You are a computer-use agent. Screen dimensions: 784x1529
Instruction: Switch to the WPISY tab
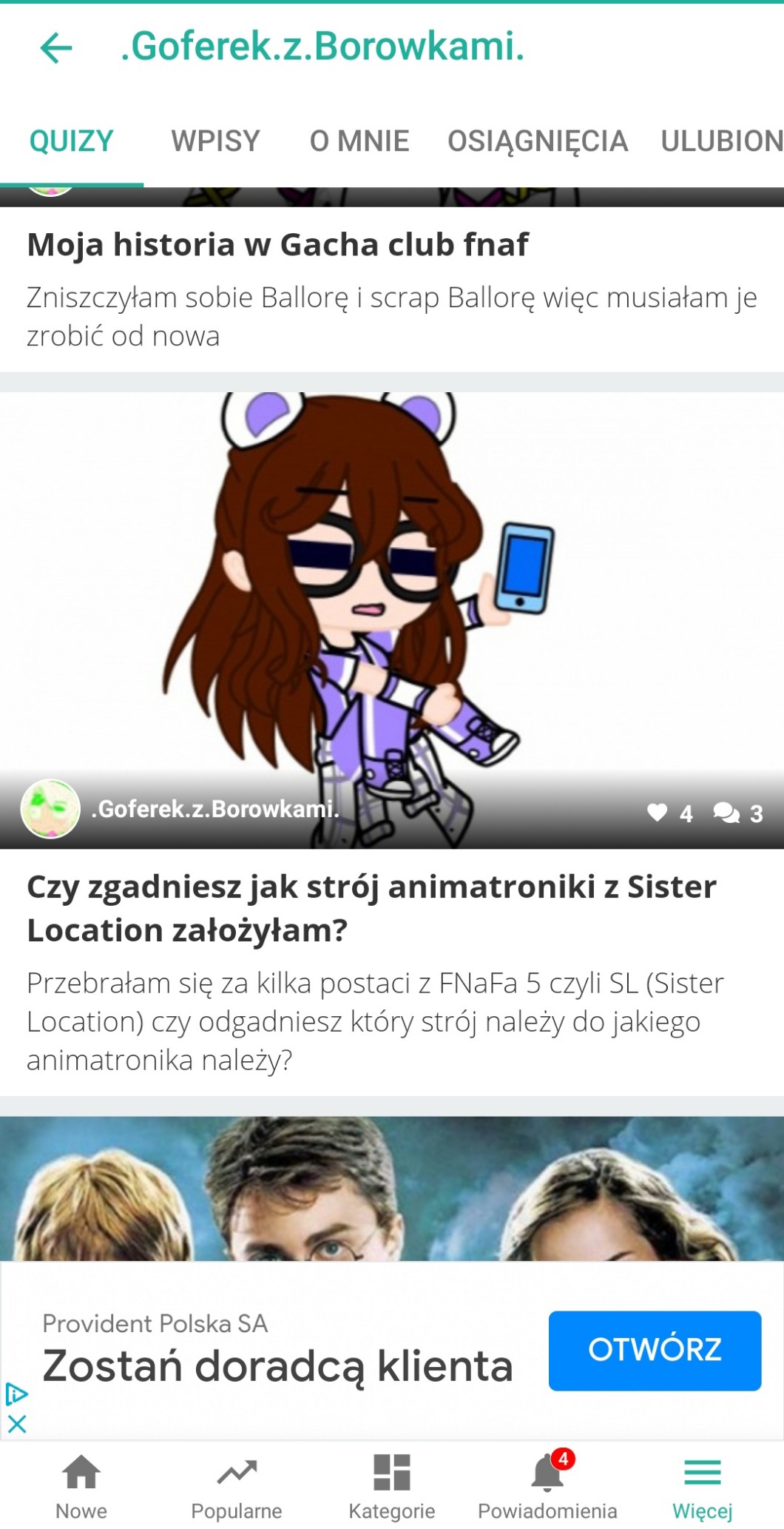[x=215, y=141]
